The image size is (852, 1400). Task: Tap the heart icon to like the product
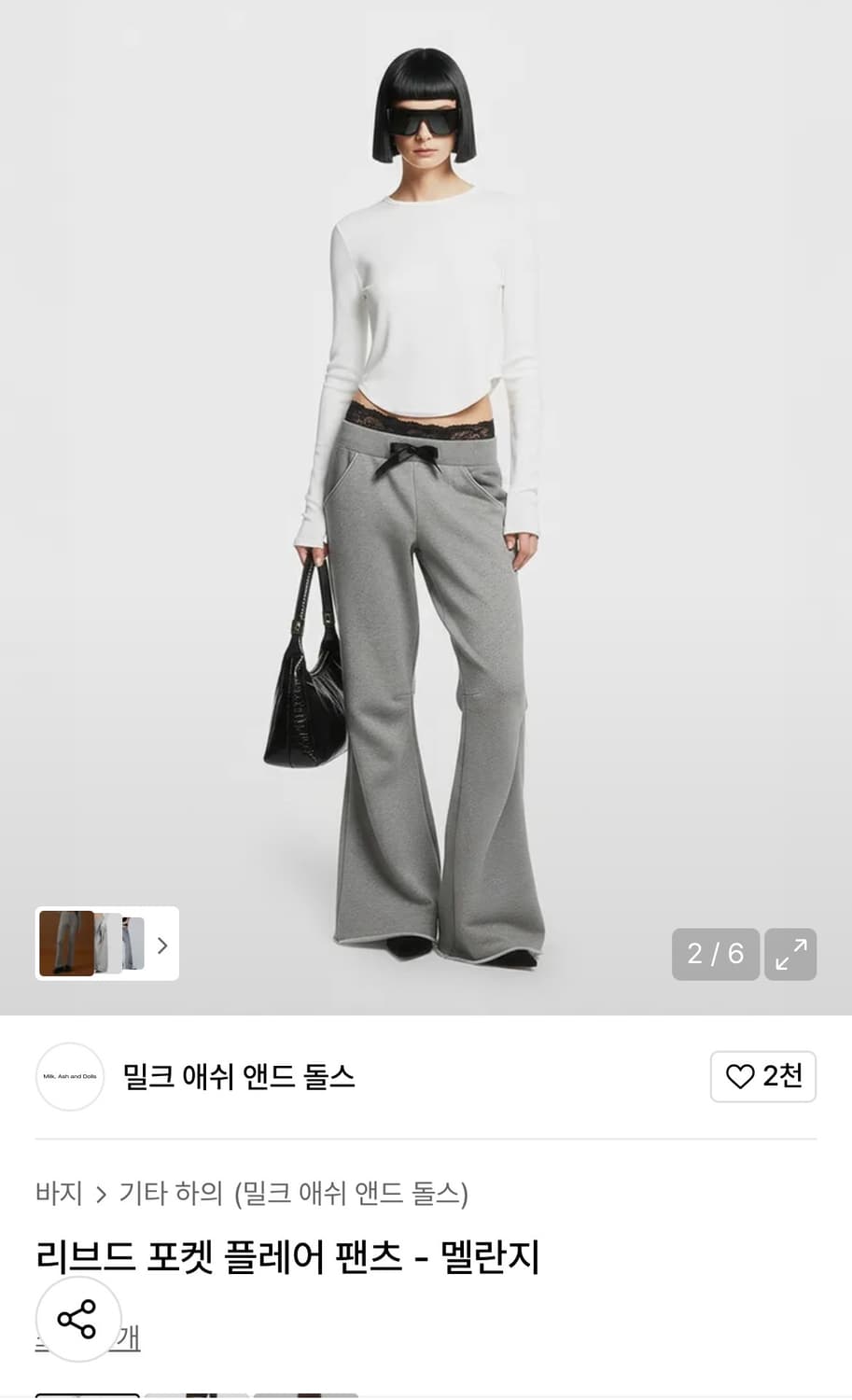740,1076
